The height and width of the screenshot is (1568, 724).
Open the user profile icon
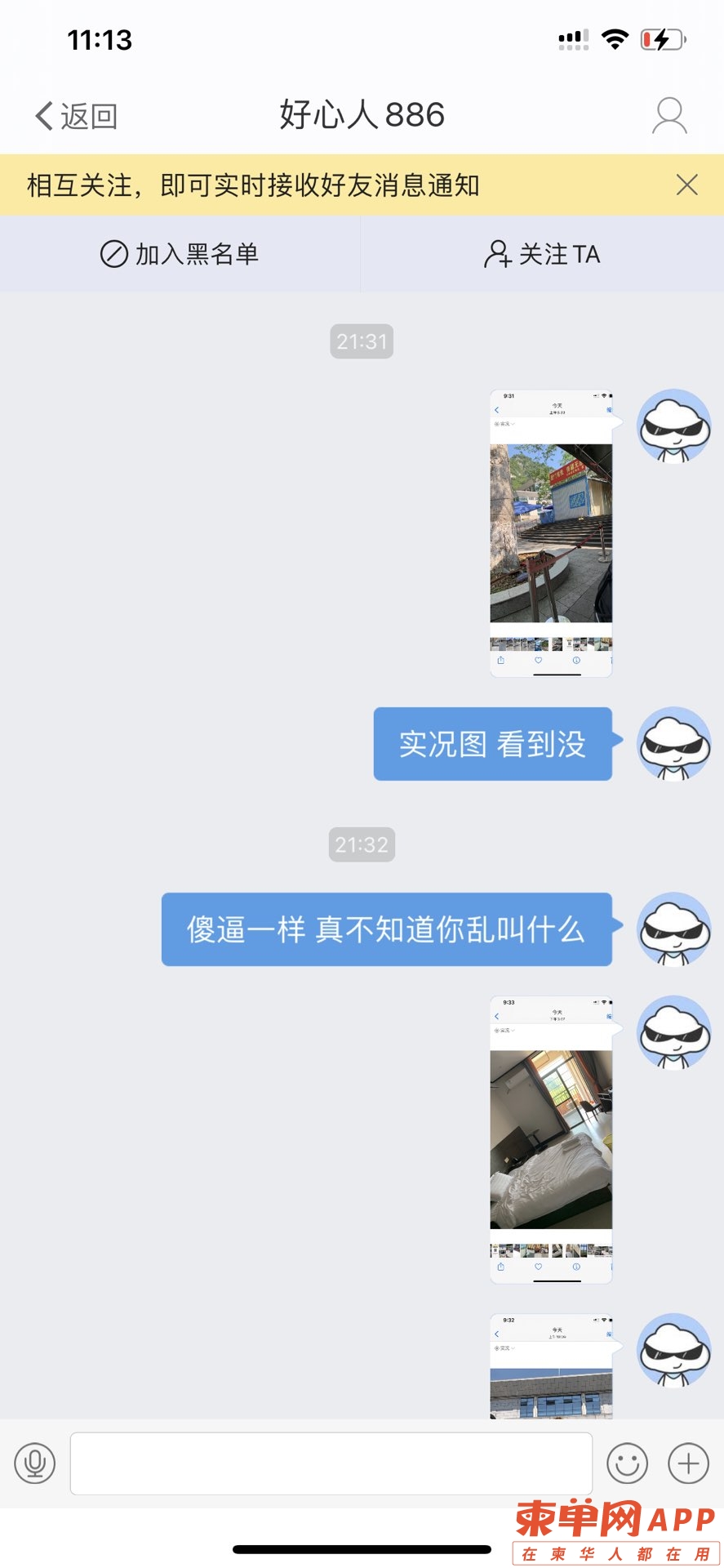[668, 115]
